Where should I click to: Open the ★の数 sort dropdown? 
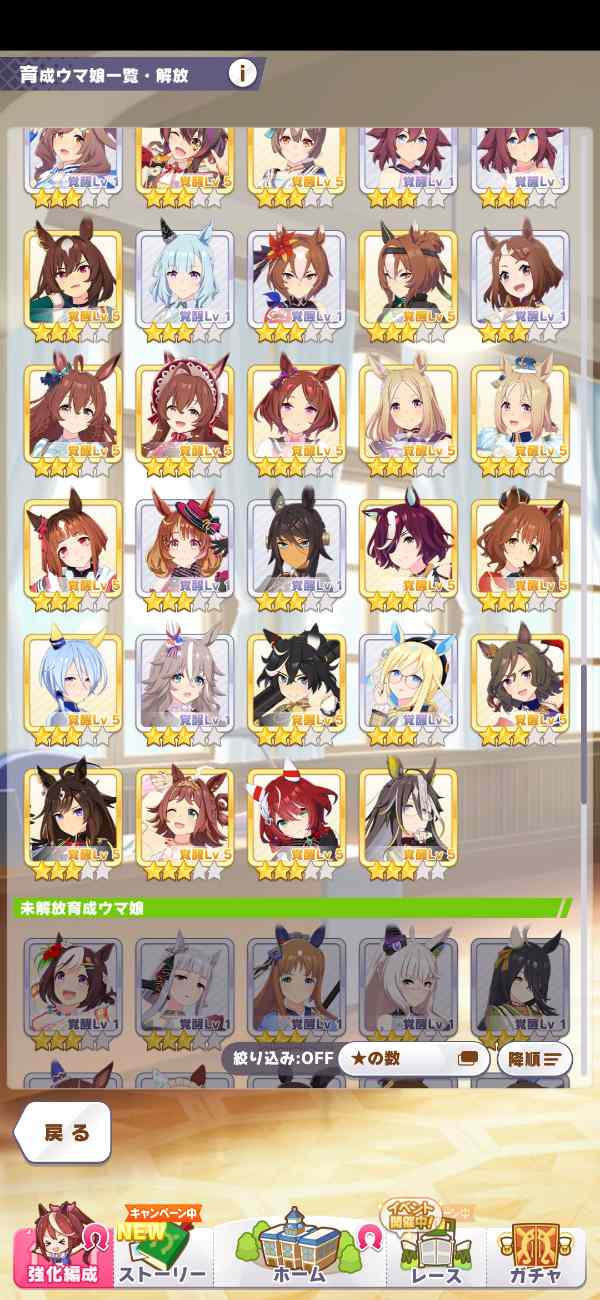pyautogui.click(x=412, y=1058)
